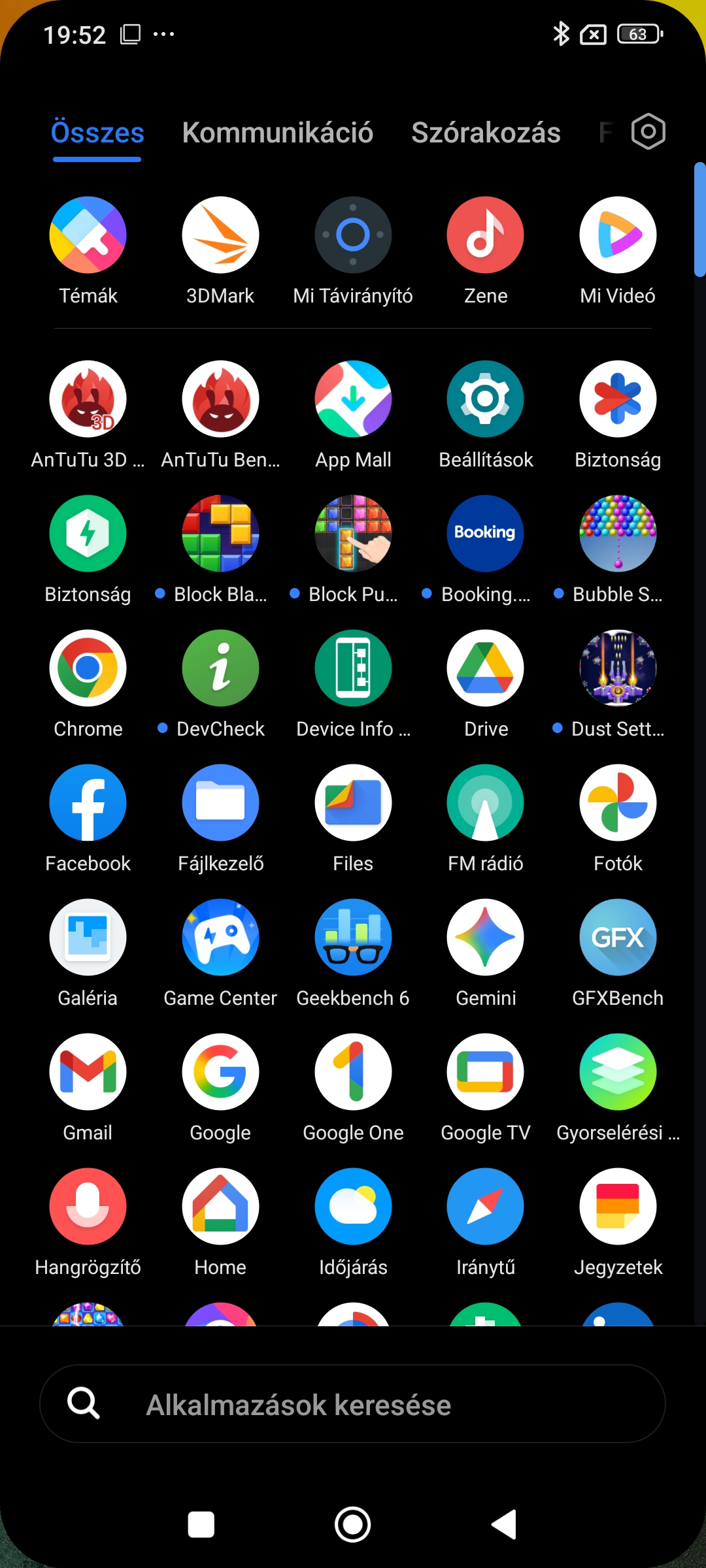Open the Chrome browser
The width and height of the screenshot is (706, 1568).
(88, 668)
